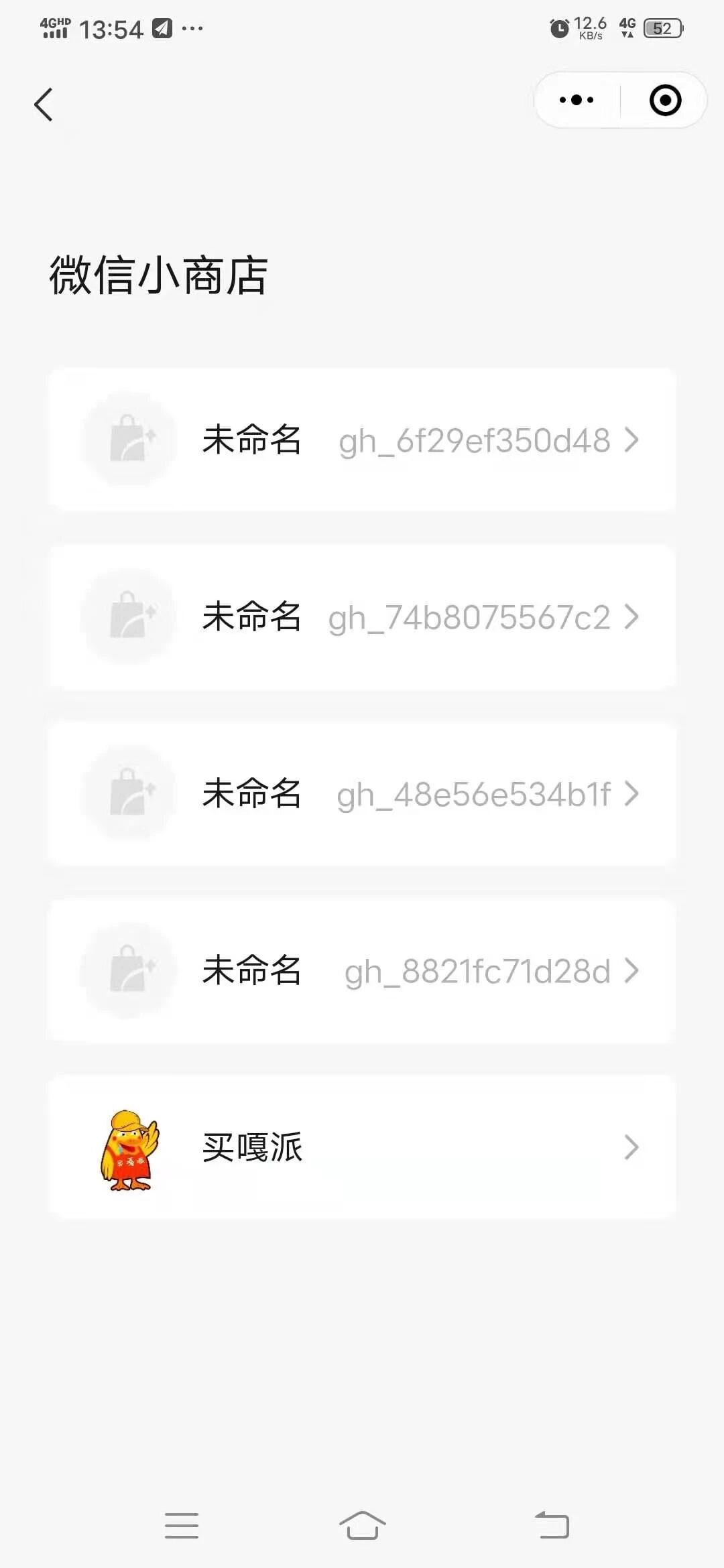Open the shop gh_6f29ef350d48
Image resolution: width=724 pixels, height=1568 pixels.
point(362,440)
